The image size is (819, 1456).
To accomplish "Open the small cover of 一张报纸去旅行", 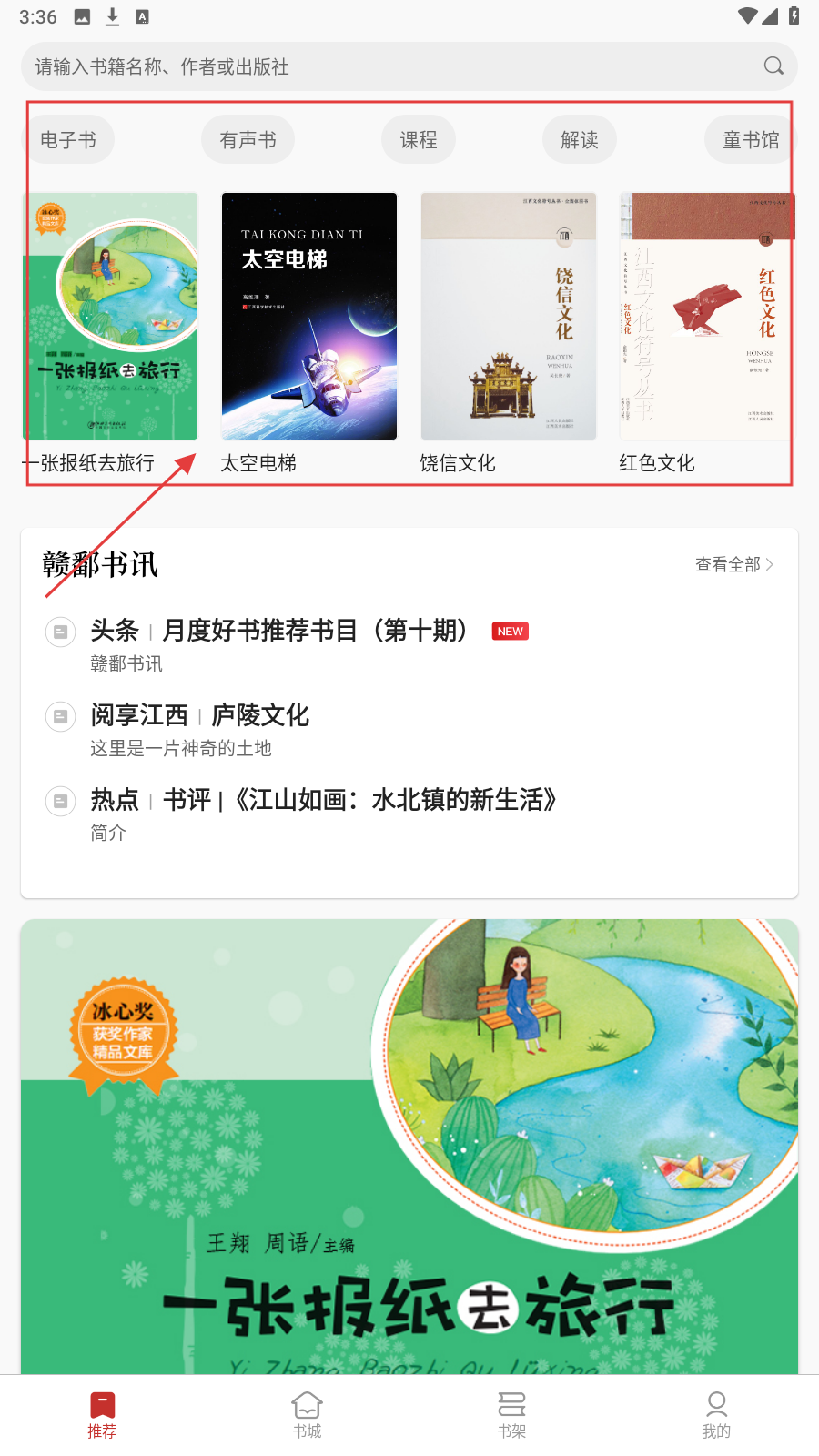I will [x=110, y=317].
